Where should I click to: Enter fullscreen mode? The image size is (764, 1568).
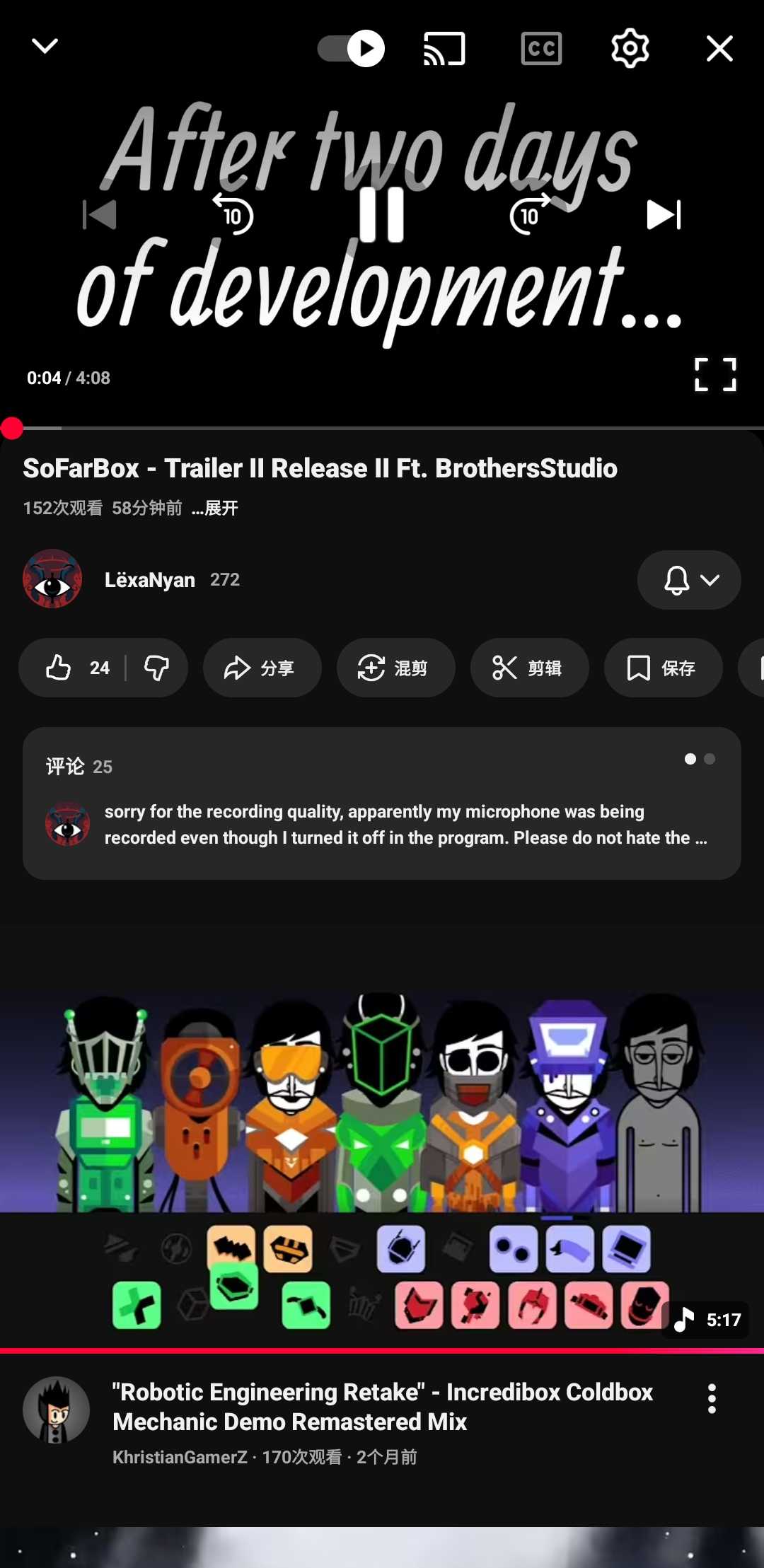(x=715, y=374)
